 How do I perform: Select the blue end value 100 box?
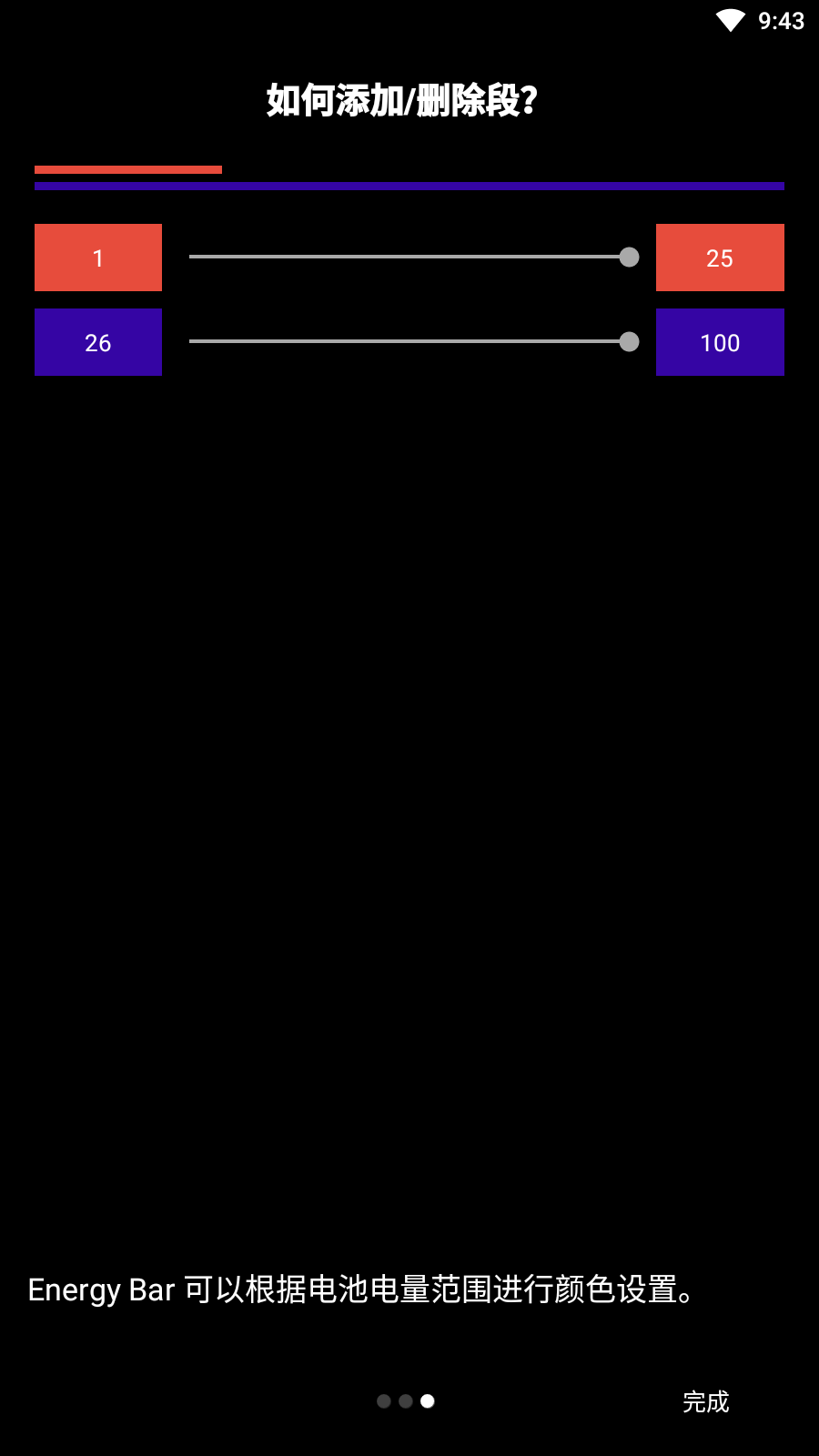coord(720,342)
